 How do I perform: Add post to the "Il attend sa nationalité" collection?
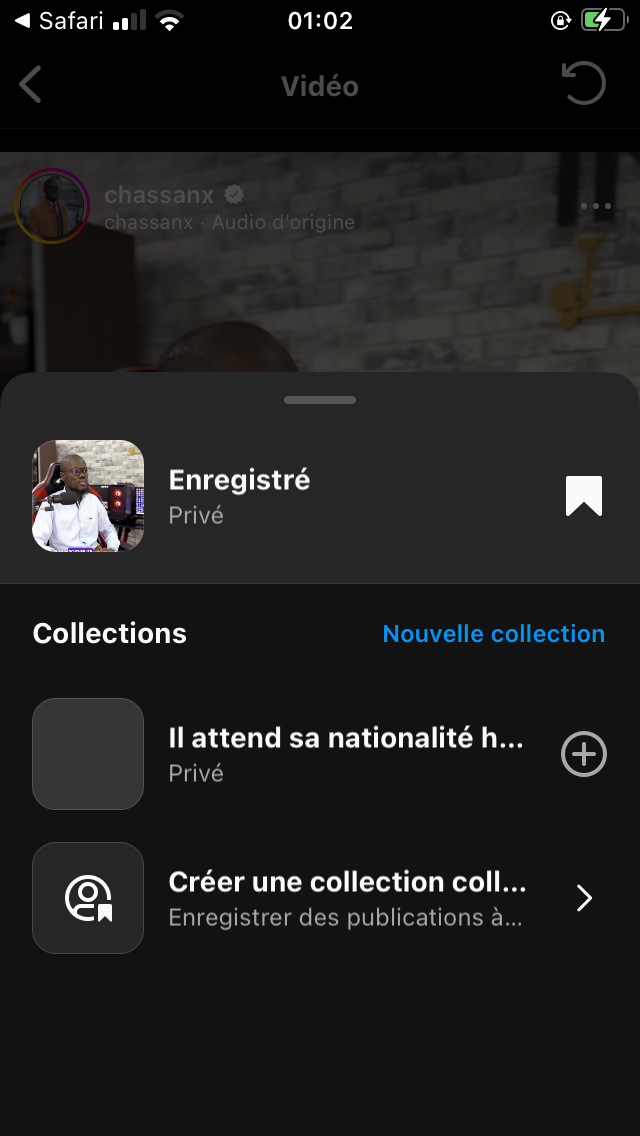(584, 754)
